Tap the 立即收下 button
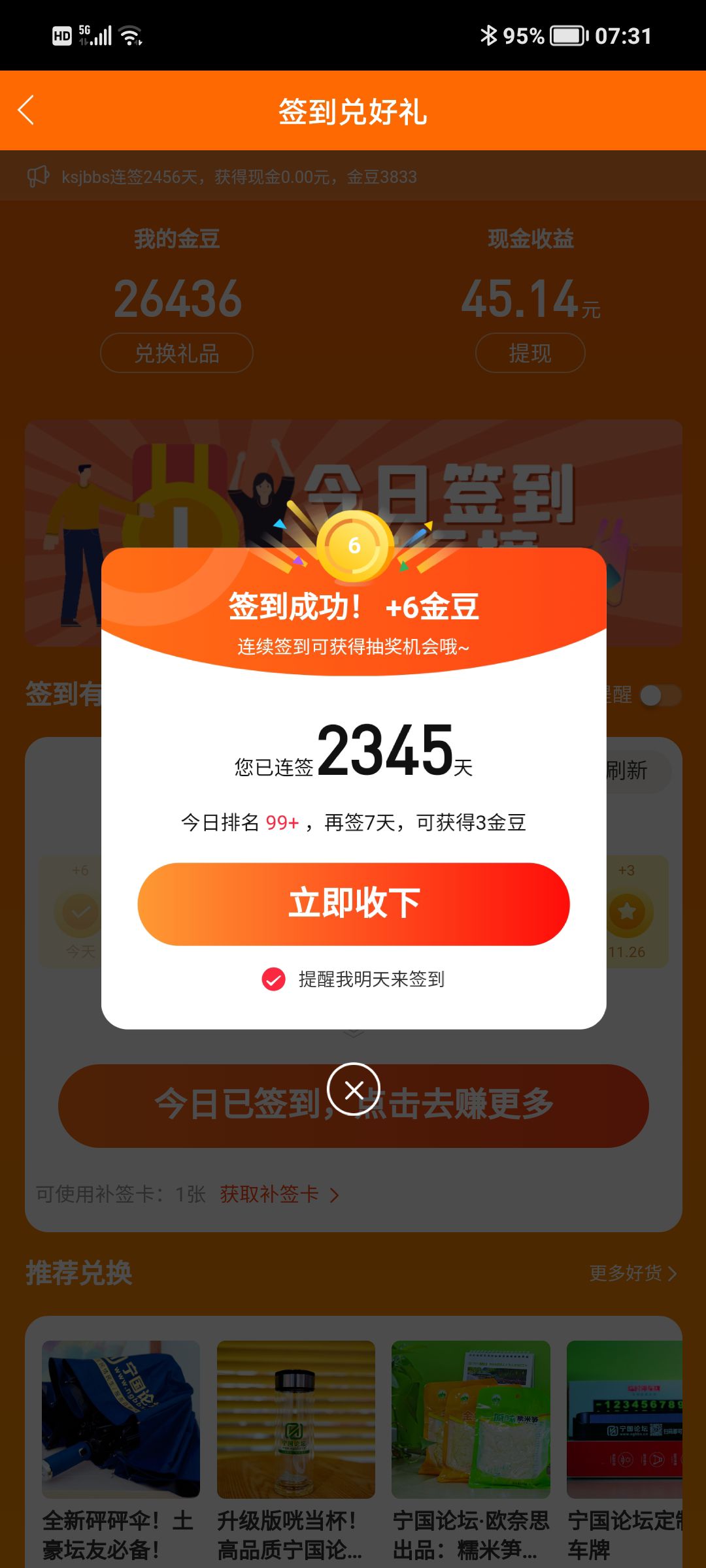The width and height of the screenshot is (706, 1568). point(353,904)
